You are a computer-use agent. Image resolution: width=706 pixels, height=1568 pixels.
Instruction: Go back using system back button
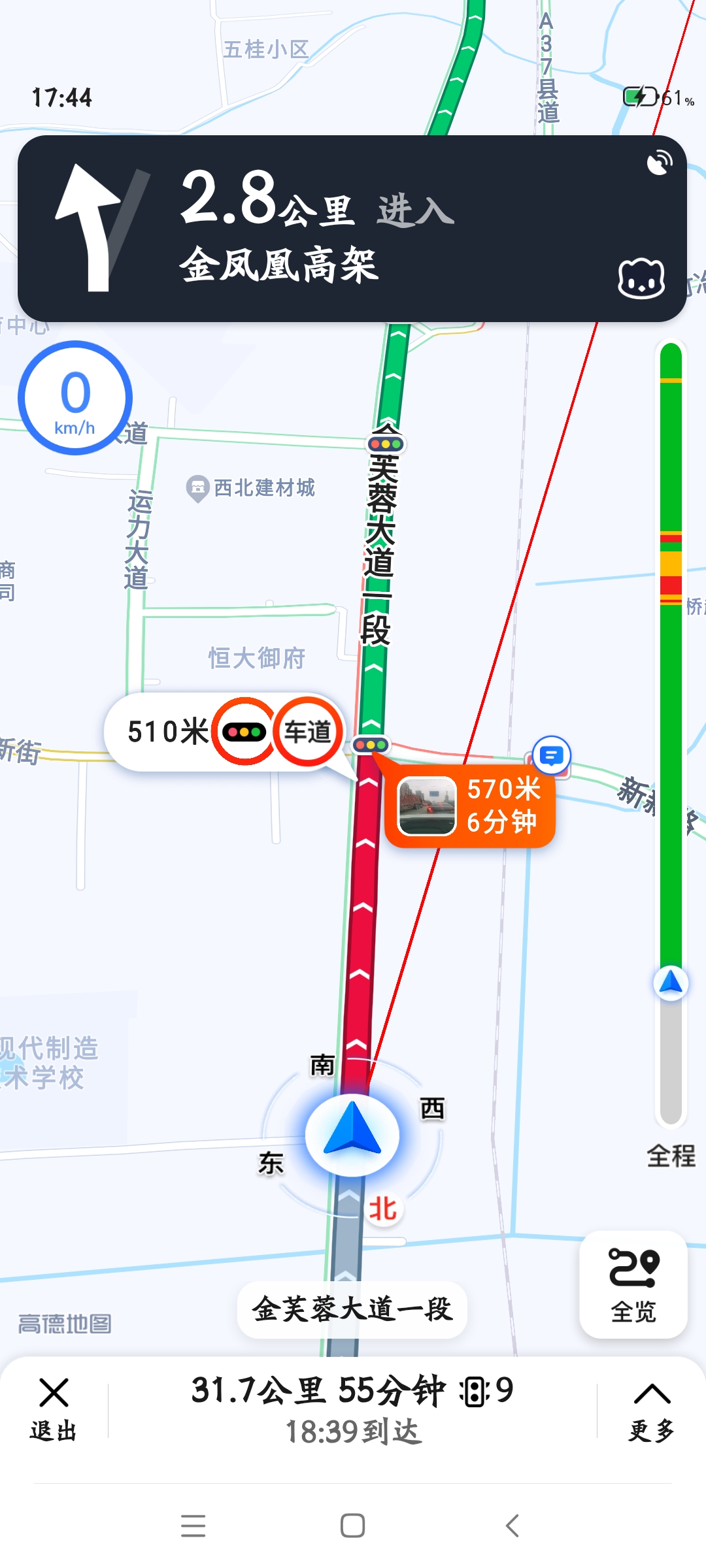coord(513,1526)
